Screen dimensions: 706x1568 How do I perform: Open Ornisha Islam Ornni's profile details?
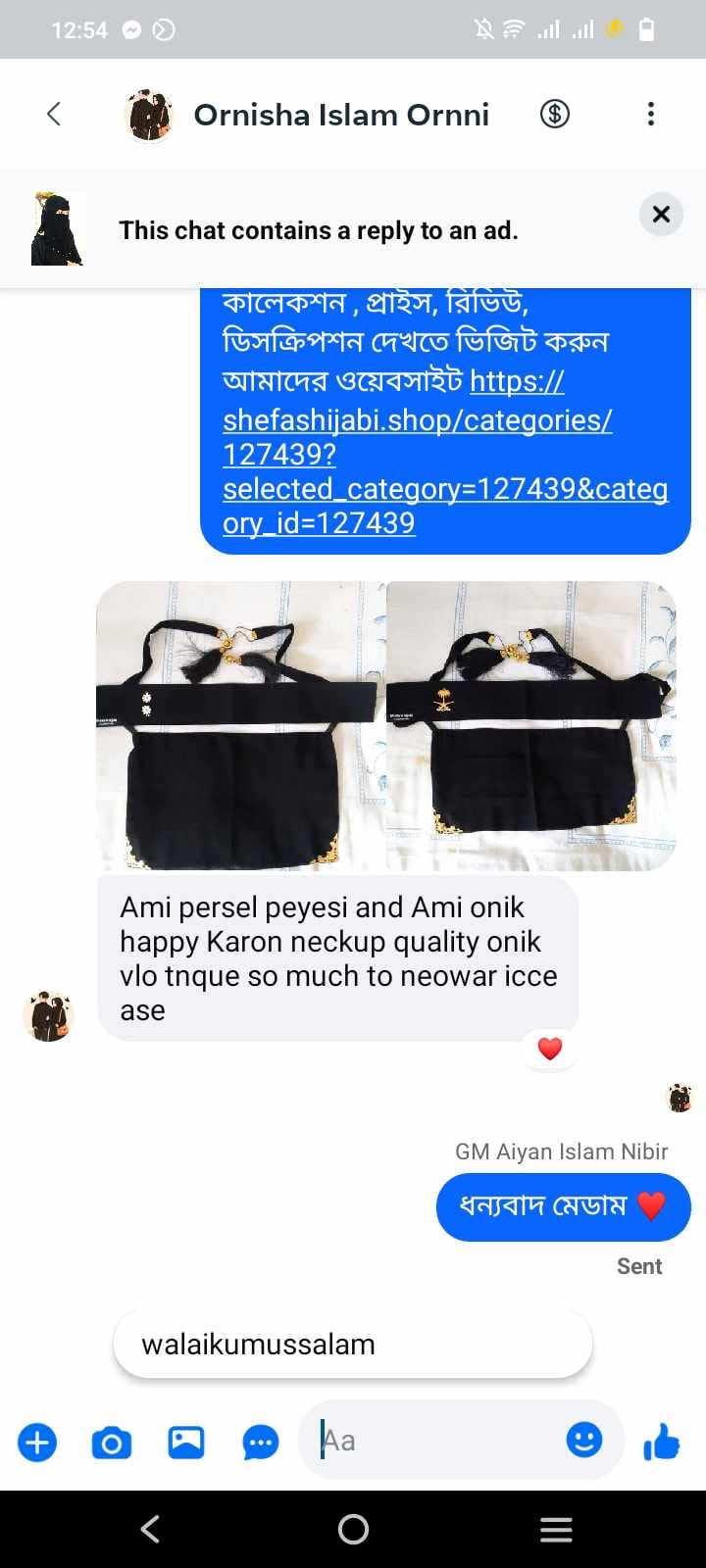pos(339,115)
